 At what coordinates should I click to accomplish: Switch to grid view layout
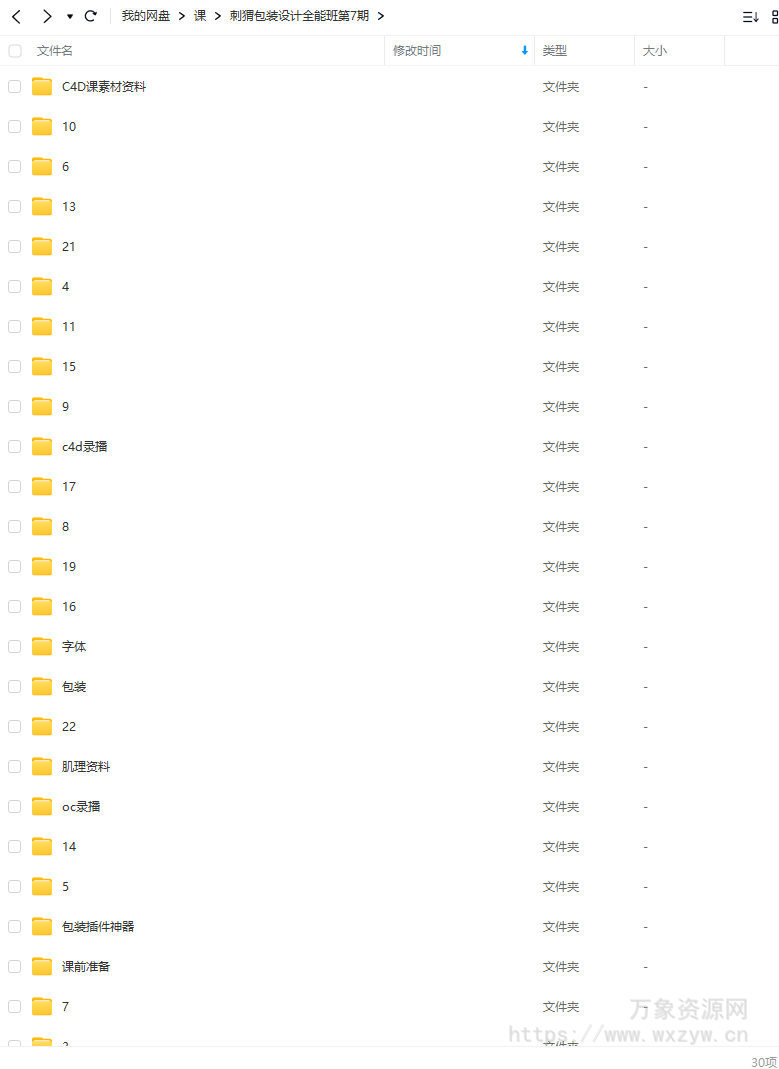tap(774, 16)
